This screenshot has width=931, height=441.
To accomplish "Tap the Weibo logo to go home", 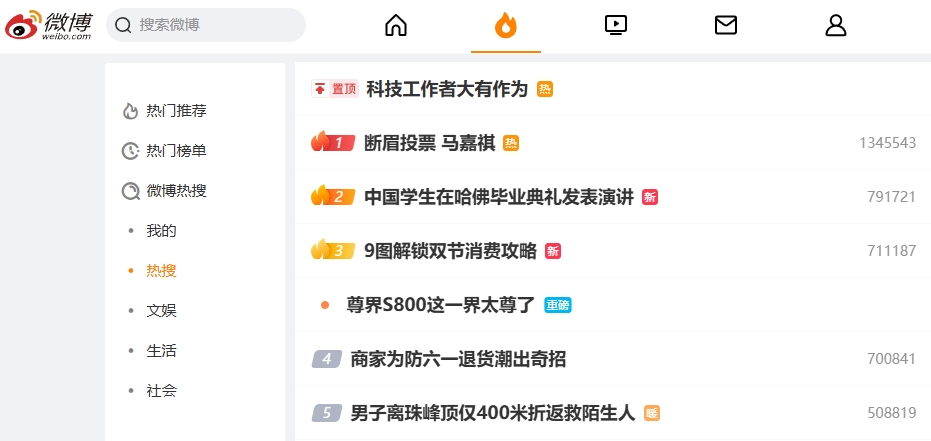I will coord(50,25).
